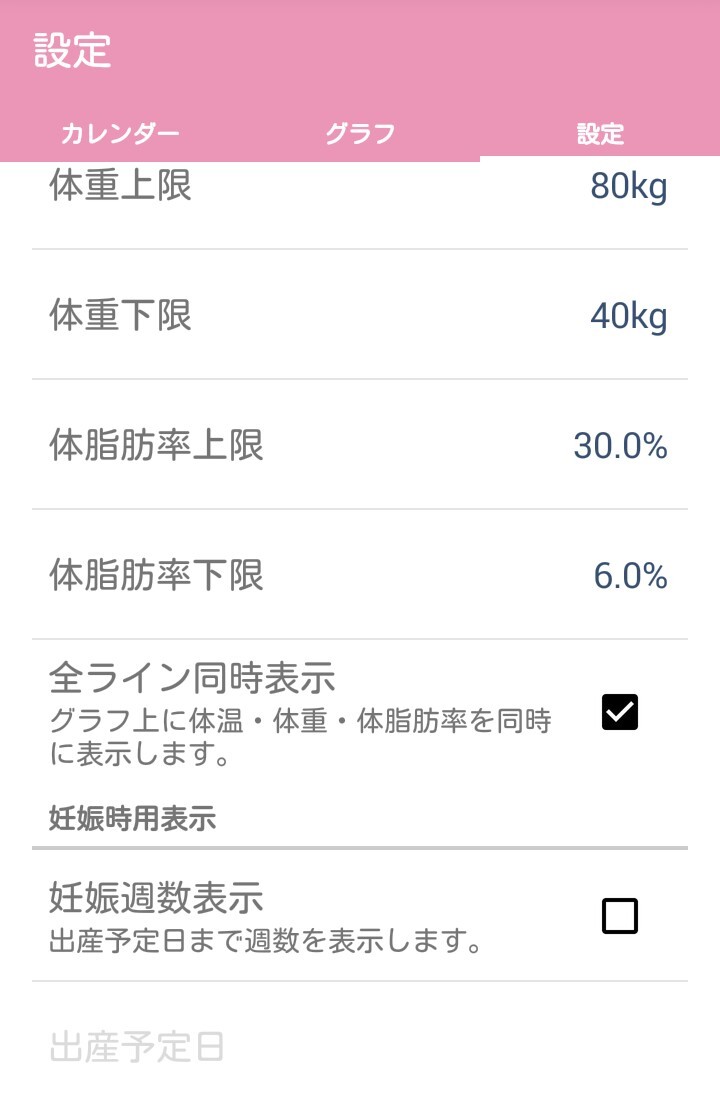This screenshot has height=1114, width=720.
Task: Edit the 体脂肪率上限 value
Action: tap(360, 446)
